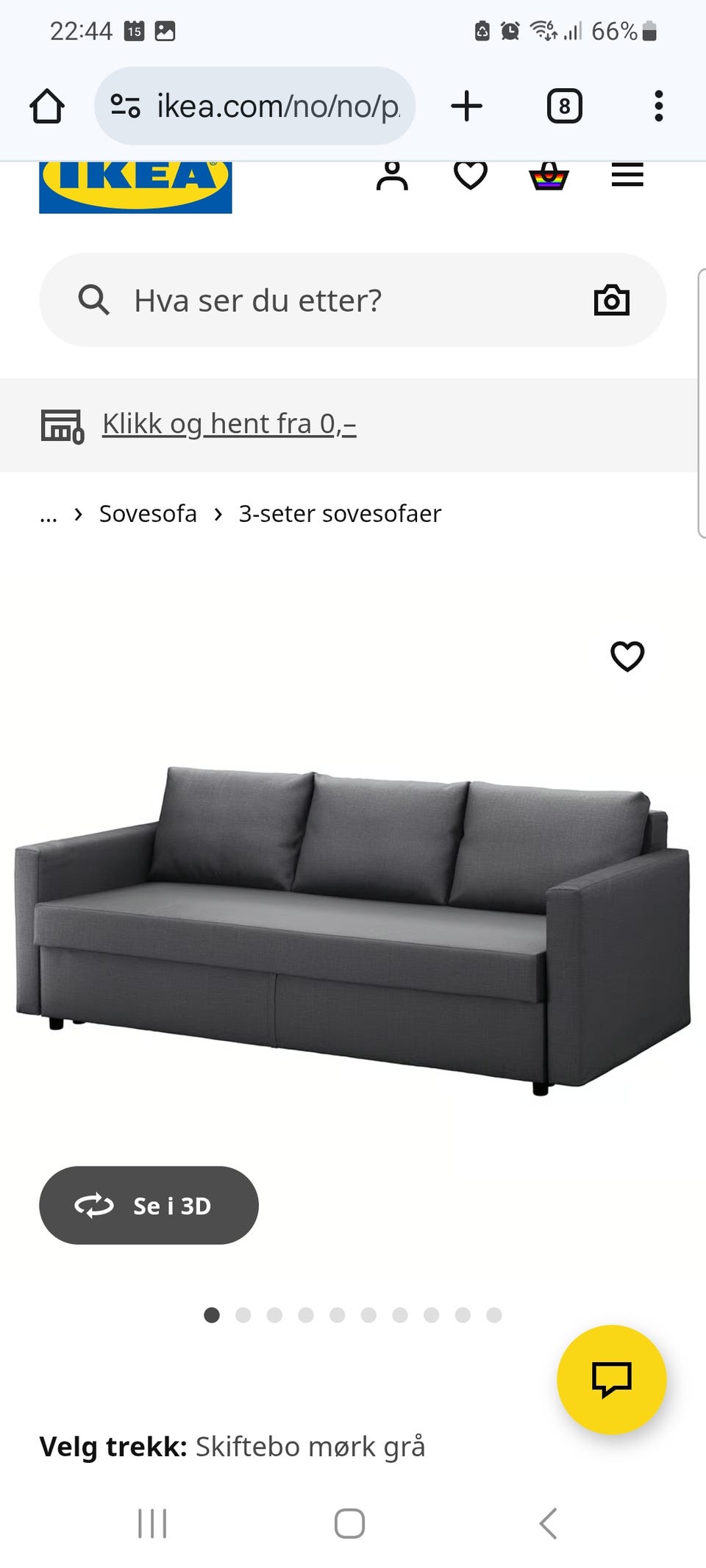Tap the back button in navigation bar
The width and height of the screenshot is (706, 1568).
(x=547, y=1523)
